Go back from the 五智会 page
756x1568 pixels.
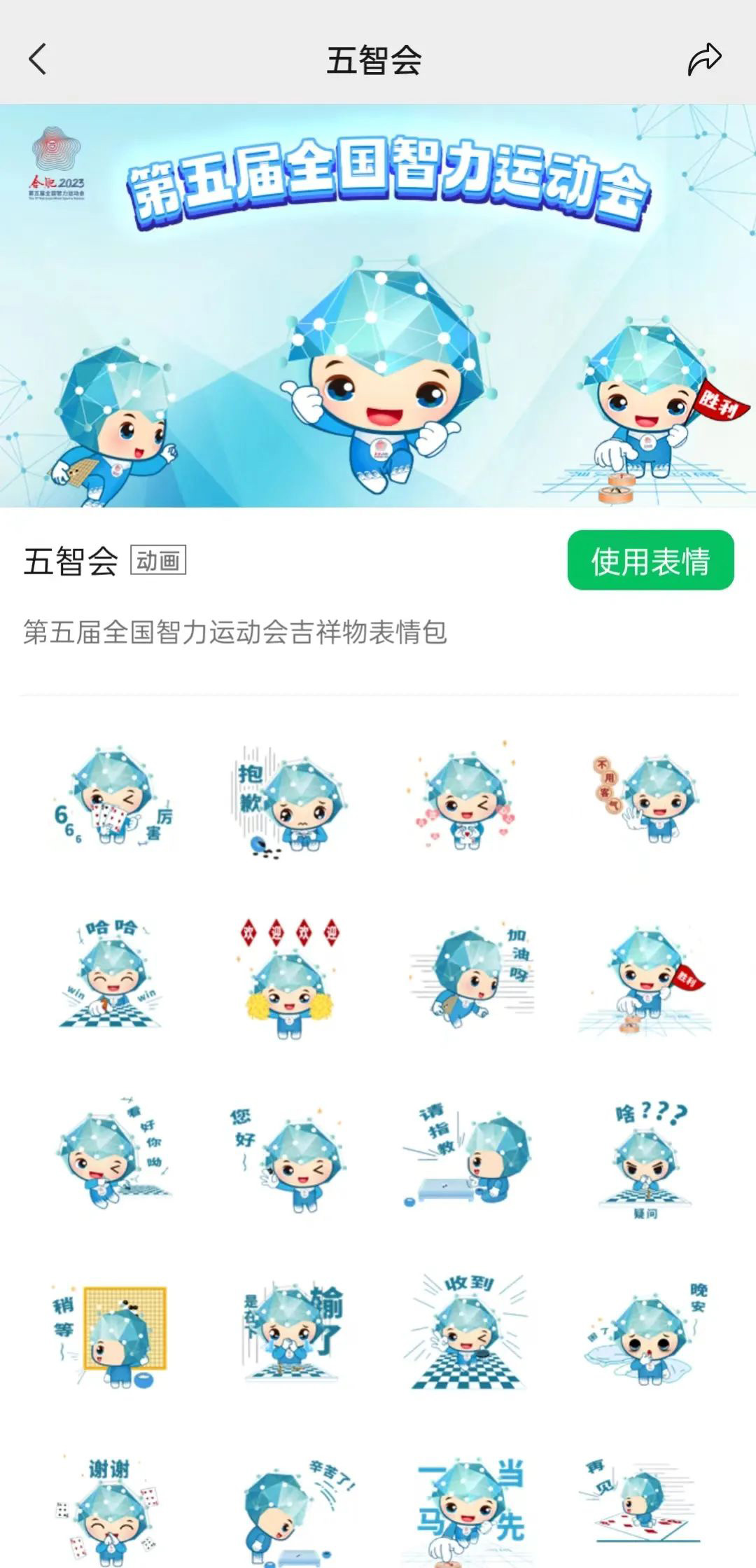pos(38,60)
